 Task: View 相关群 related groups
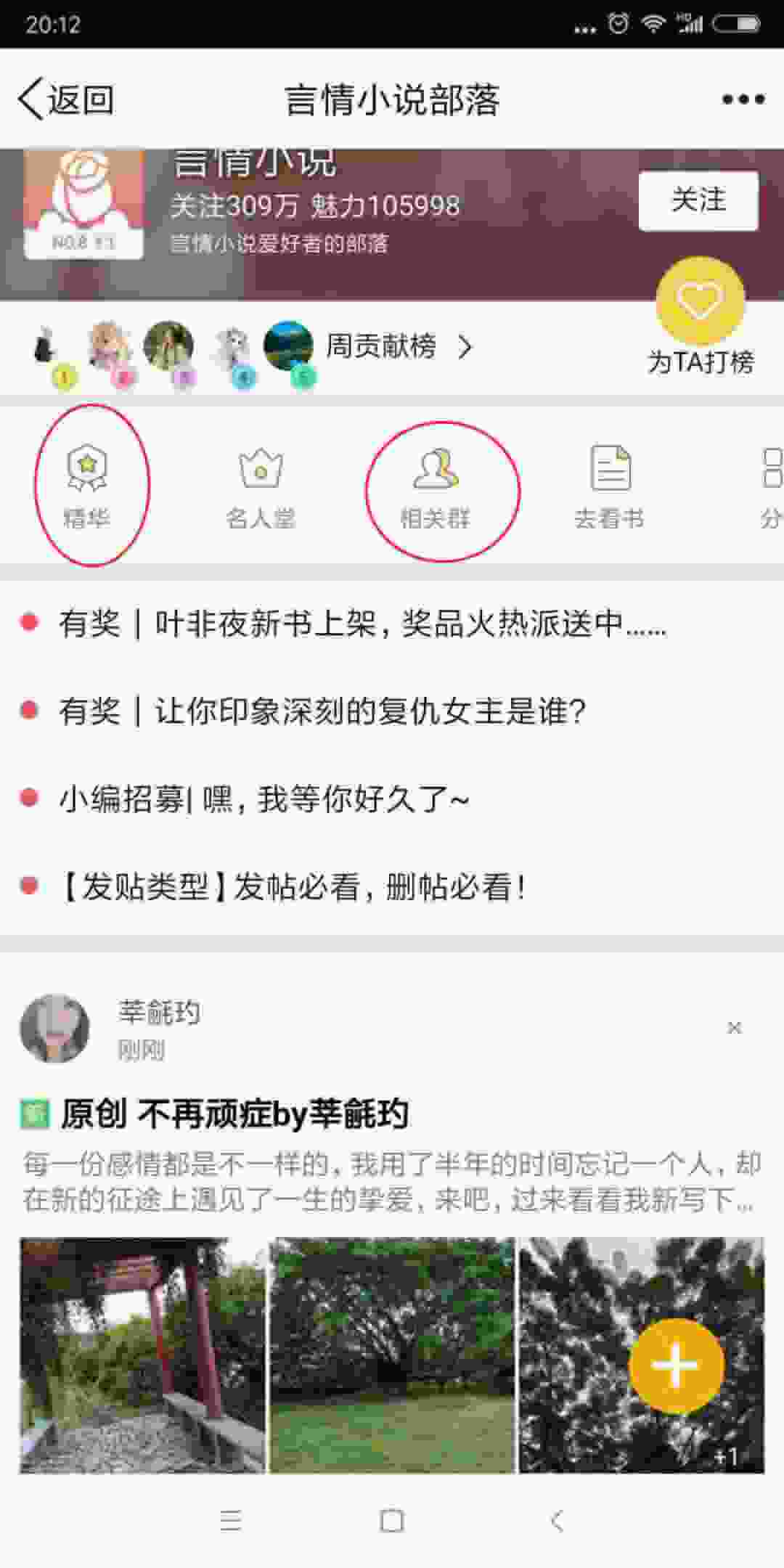(x=436, y=486)
